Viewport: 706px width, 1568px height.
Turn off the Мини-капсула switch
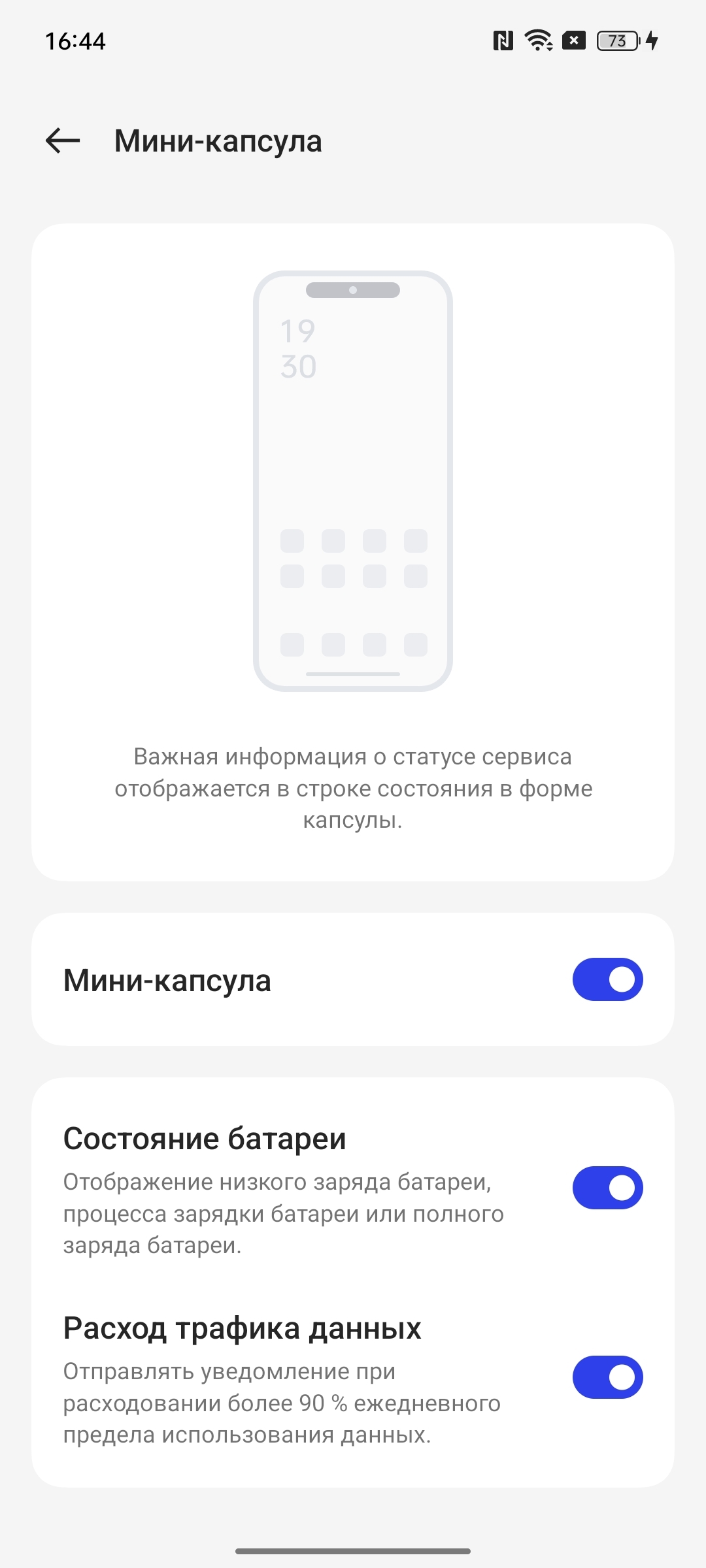[607, 979]
